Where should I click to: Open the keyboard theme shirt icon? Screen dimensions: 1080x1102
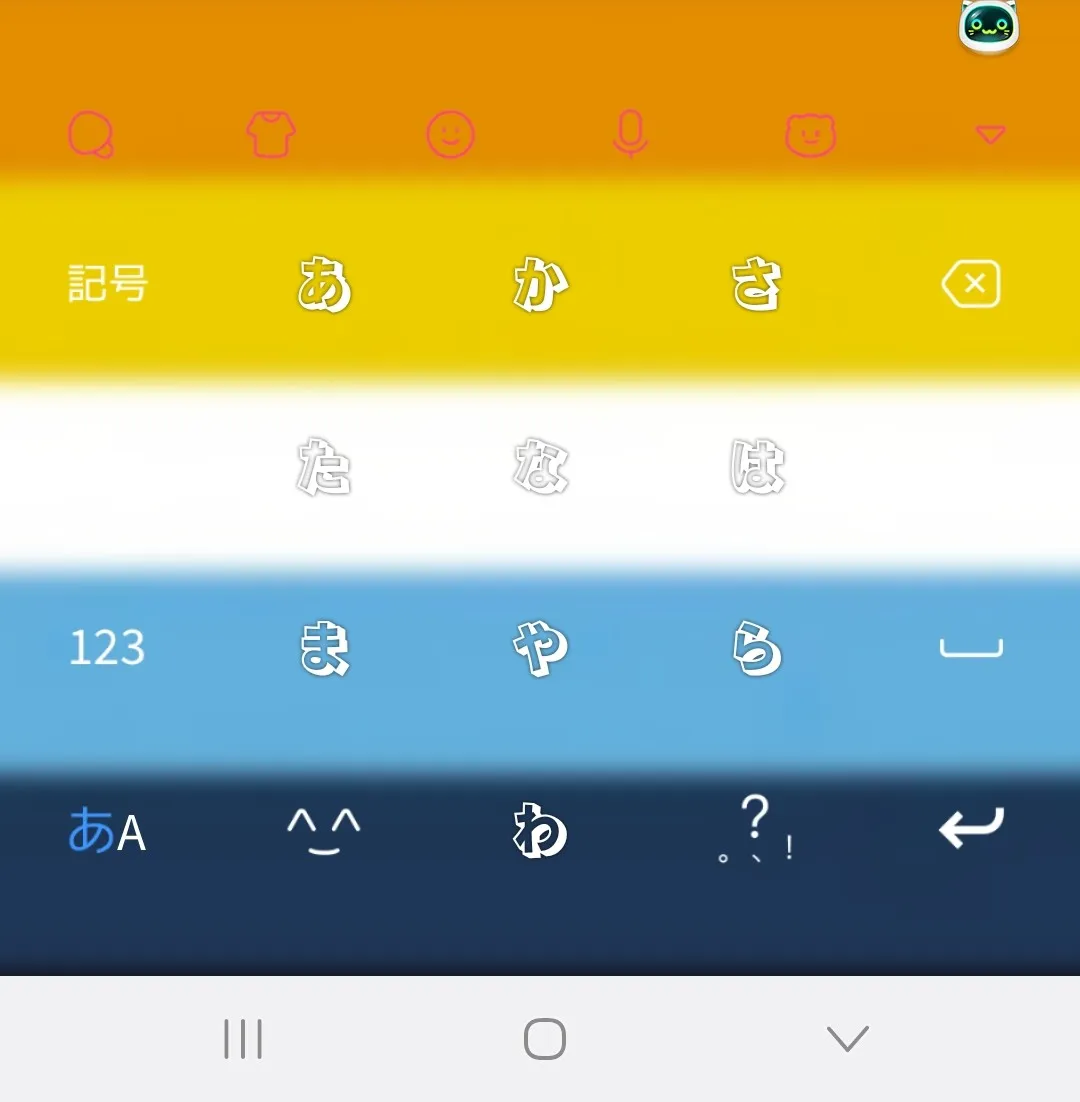(x=271, y=134)
